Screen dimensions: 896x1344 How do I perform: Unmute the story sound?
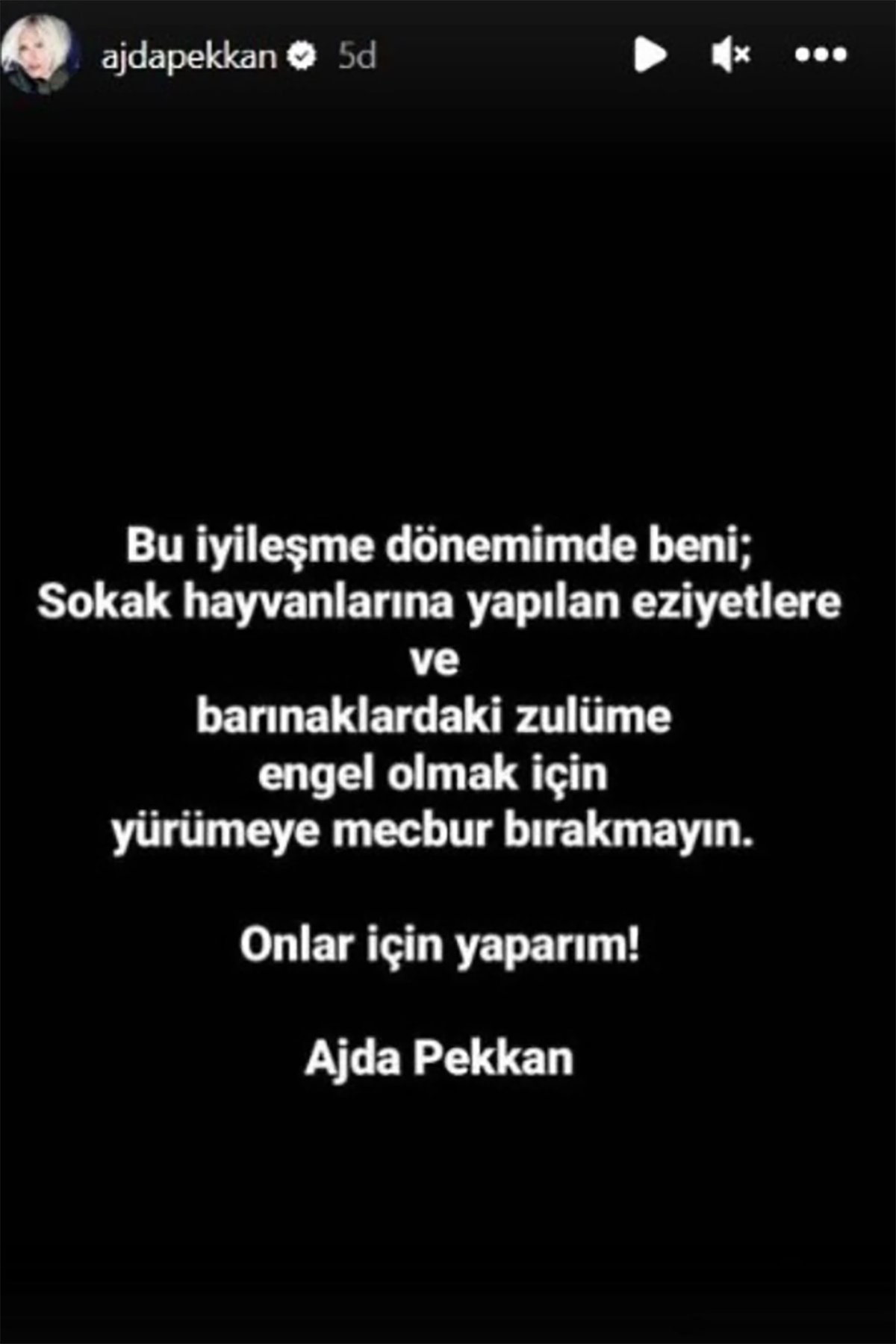pyautogui.click(x=730, y=55)
